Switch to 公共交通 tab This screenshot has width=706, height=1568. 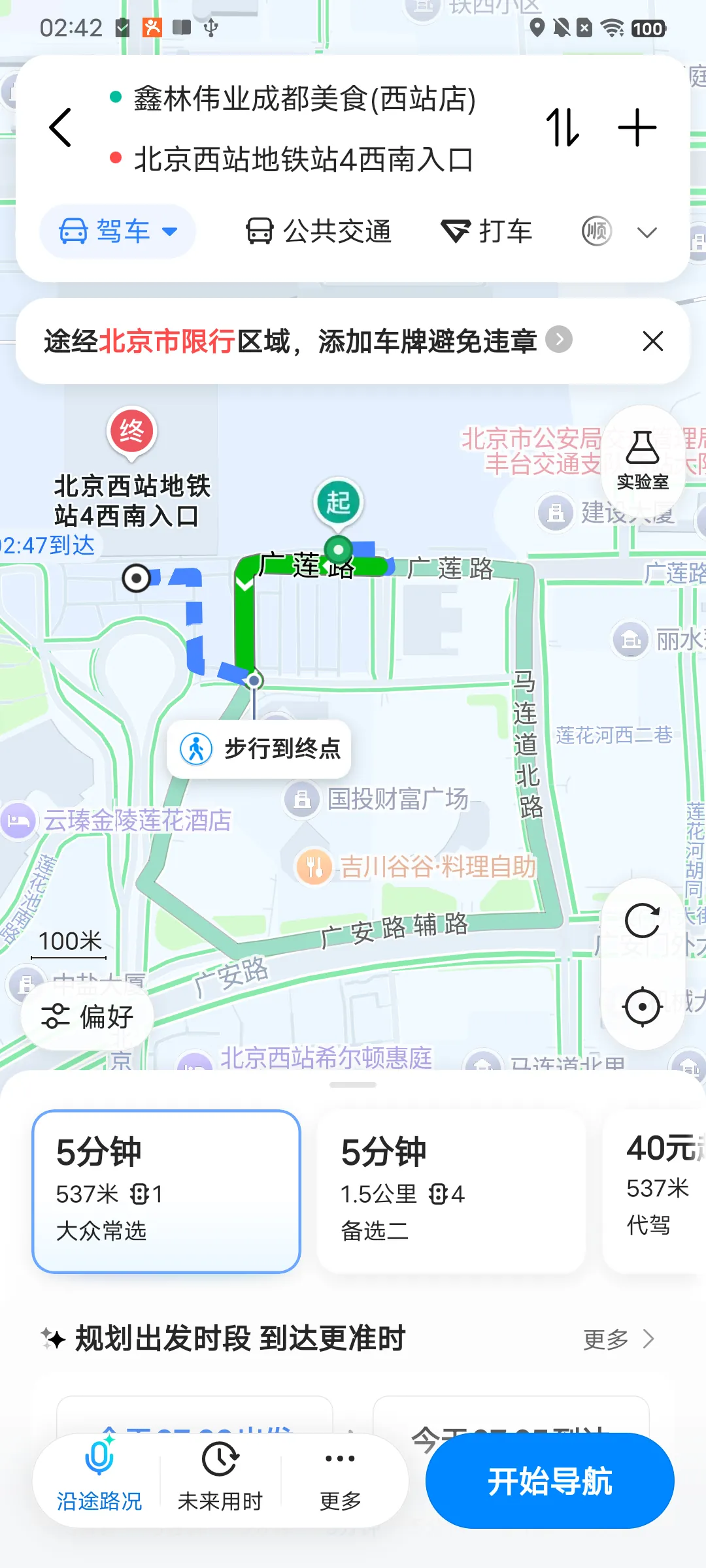click(318, 231)
